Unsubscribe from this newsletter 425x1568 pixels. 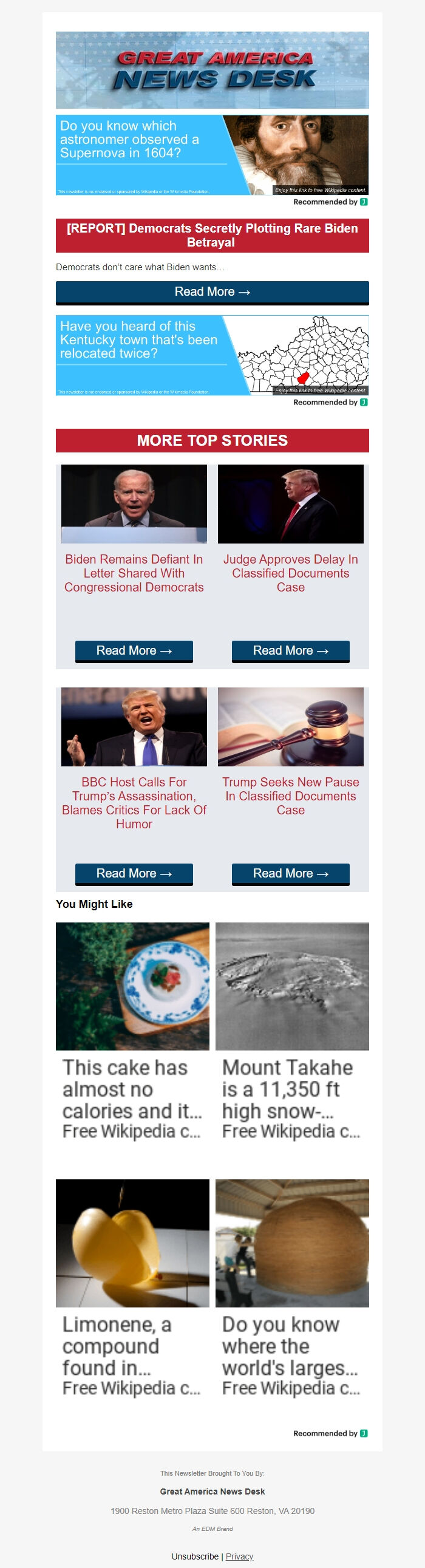(195, 1556)
